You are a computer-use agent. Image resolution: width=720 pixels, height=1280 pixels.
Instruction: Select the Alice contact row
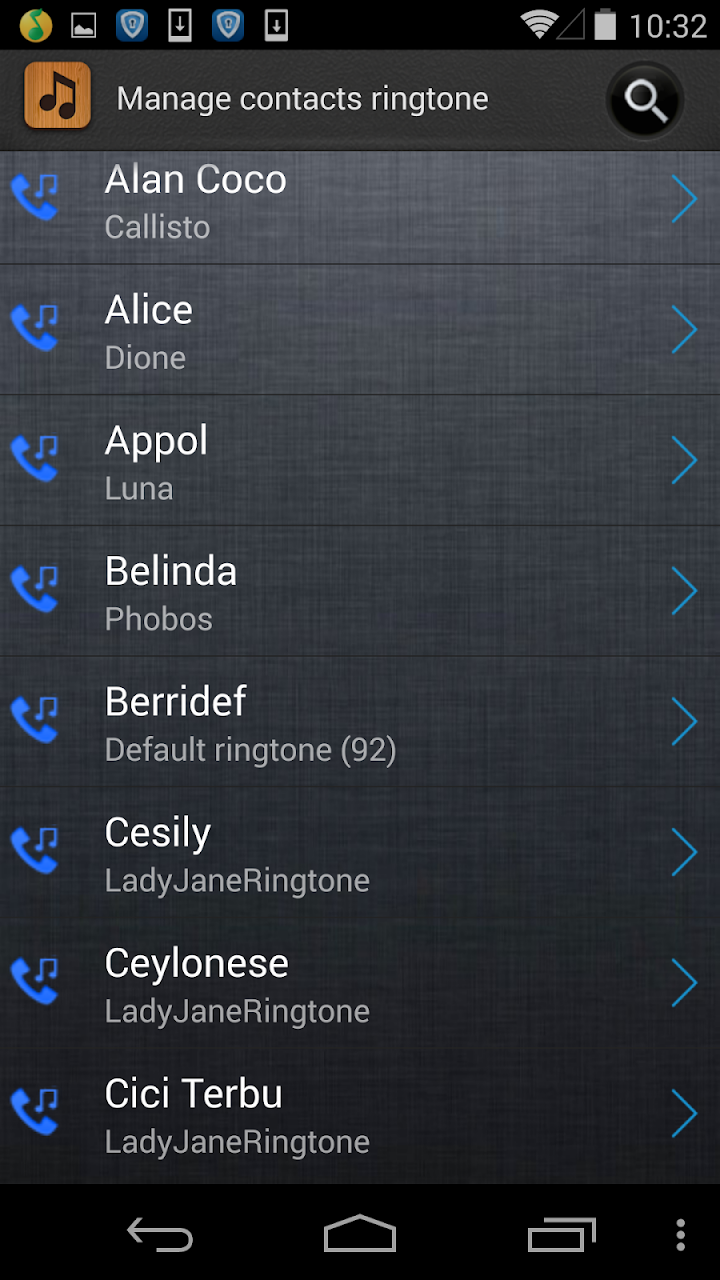point(360,331)
